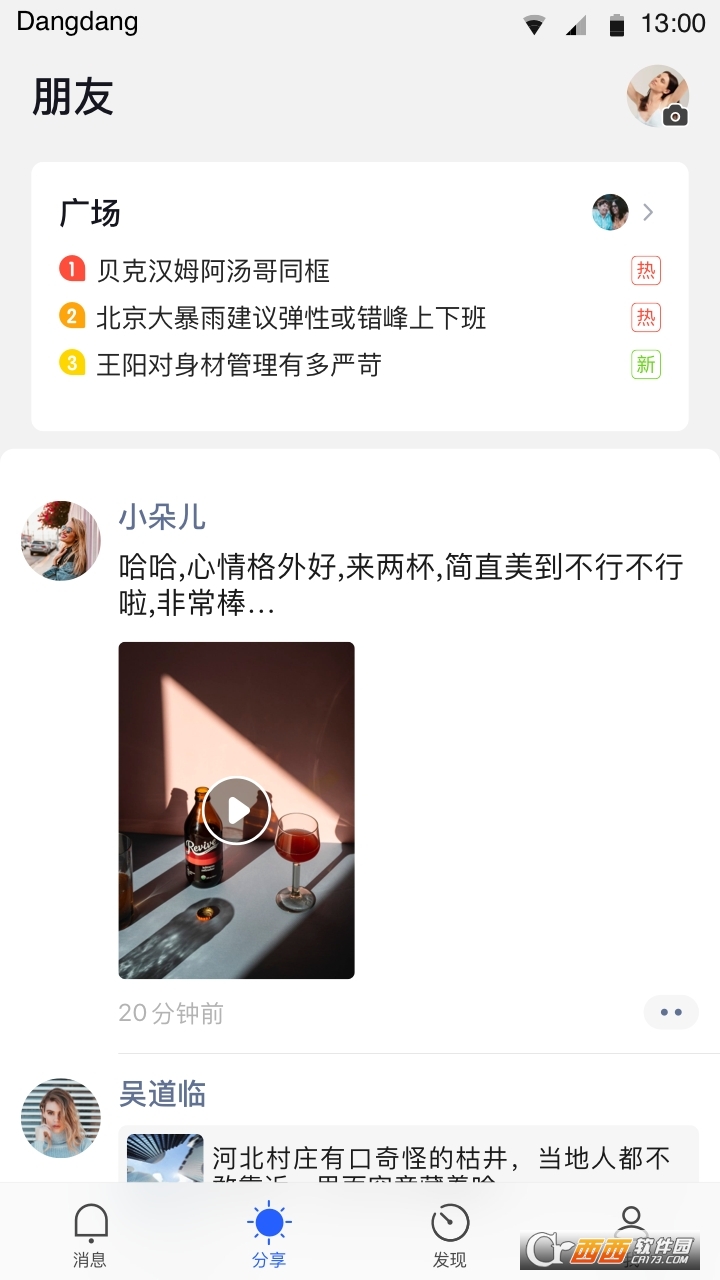View 小朵儿's profile avatar
This screenshot has width=720, height=1280.
point(61,541)
